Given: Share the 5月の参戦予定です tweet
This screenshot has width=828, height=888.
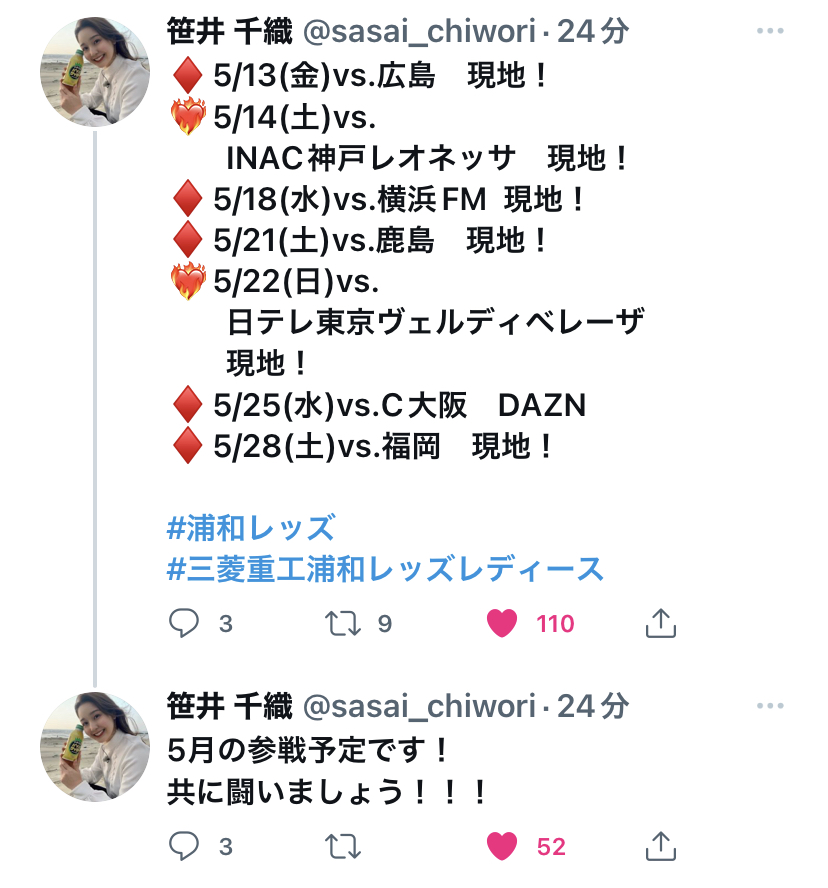Looking at the screenshot, I should [660, 846].
